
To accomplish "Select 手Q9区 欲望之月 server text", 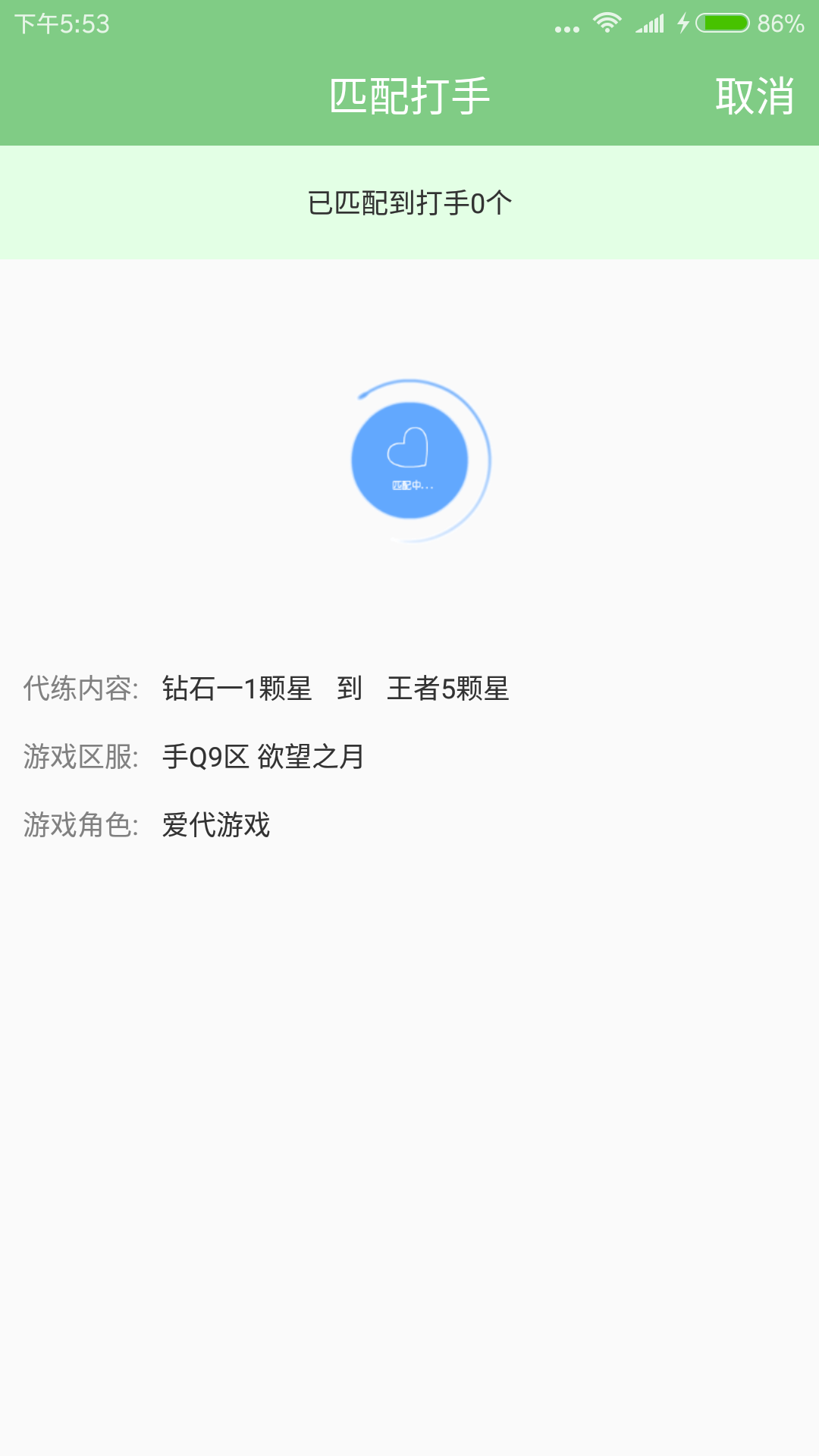I will [264, 757].
